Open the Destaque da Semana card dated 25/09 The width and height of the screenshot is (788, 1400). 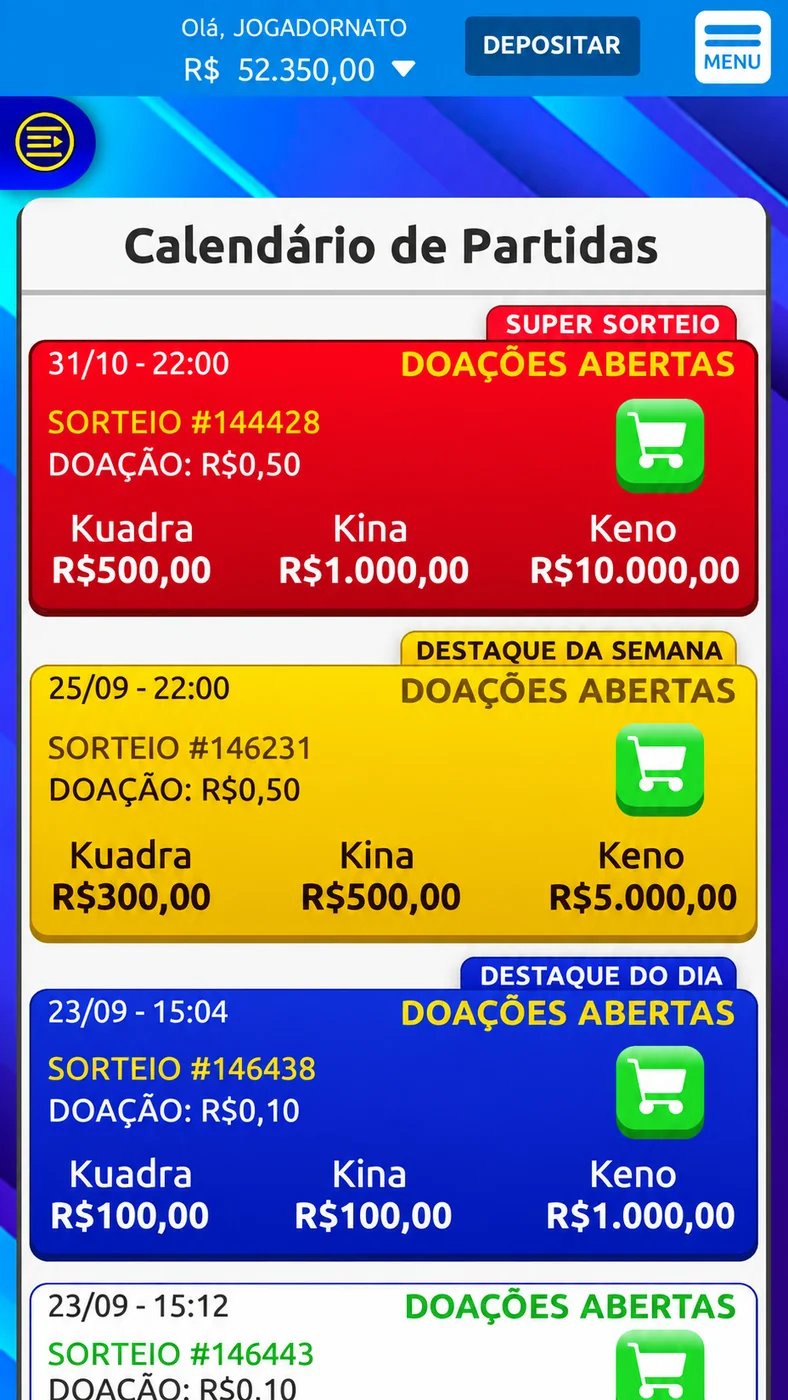pos(394,803)
